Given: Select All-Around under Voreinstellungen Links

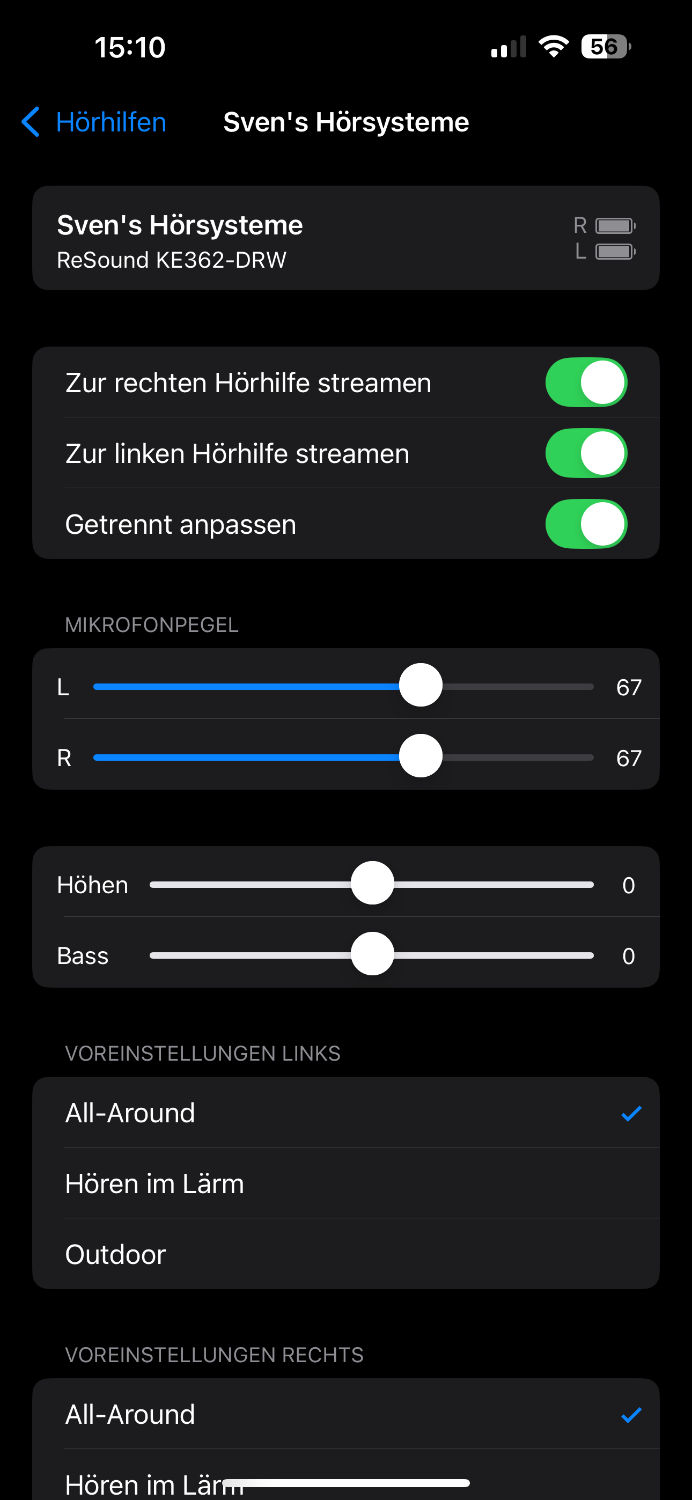Looking at the screenshot, I should (345, 1113).
